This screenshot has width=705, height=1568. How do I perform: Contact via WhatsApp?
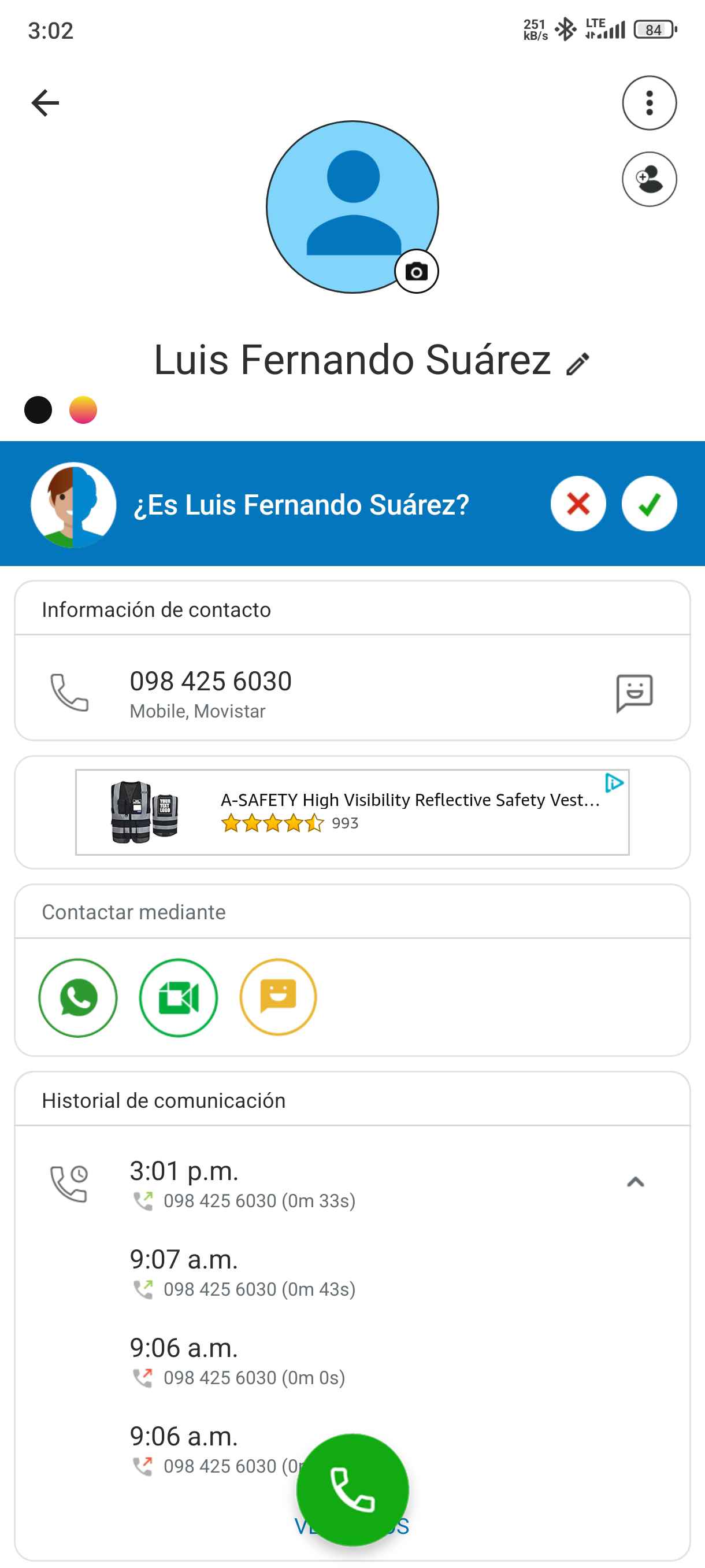[78, 997]
